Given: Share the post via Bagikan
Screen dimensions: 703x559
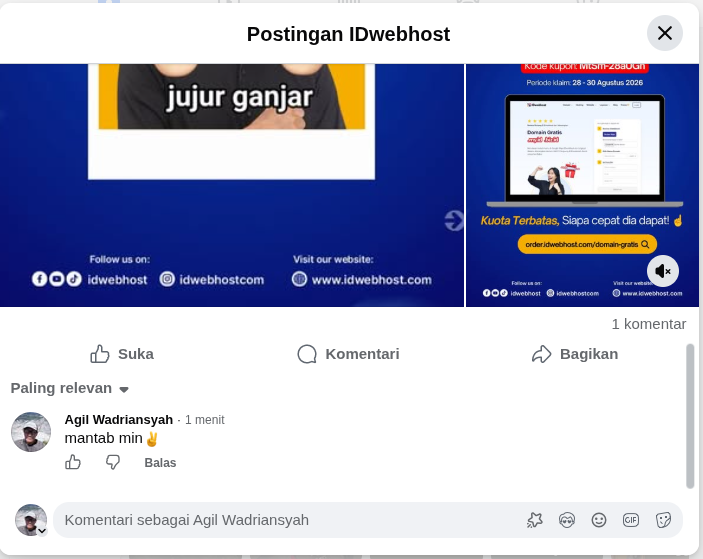Looking at the screenshot, I should click(x=574, y=354).
